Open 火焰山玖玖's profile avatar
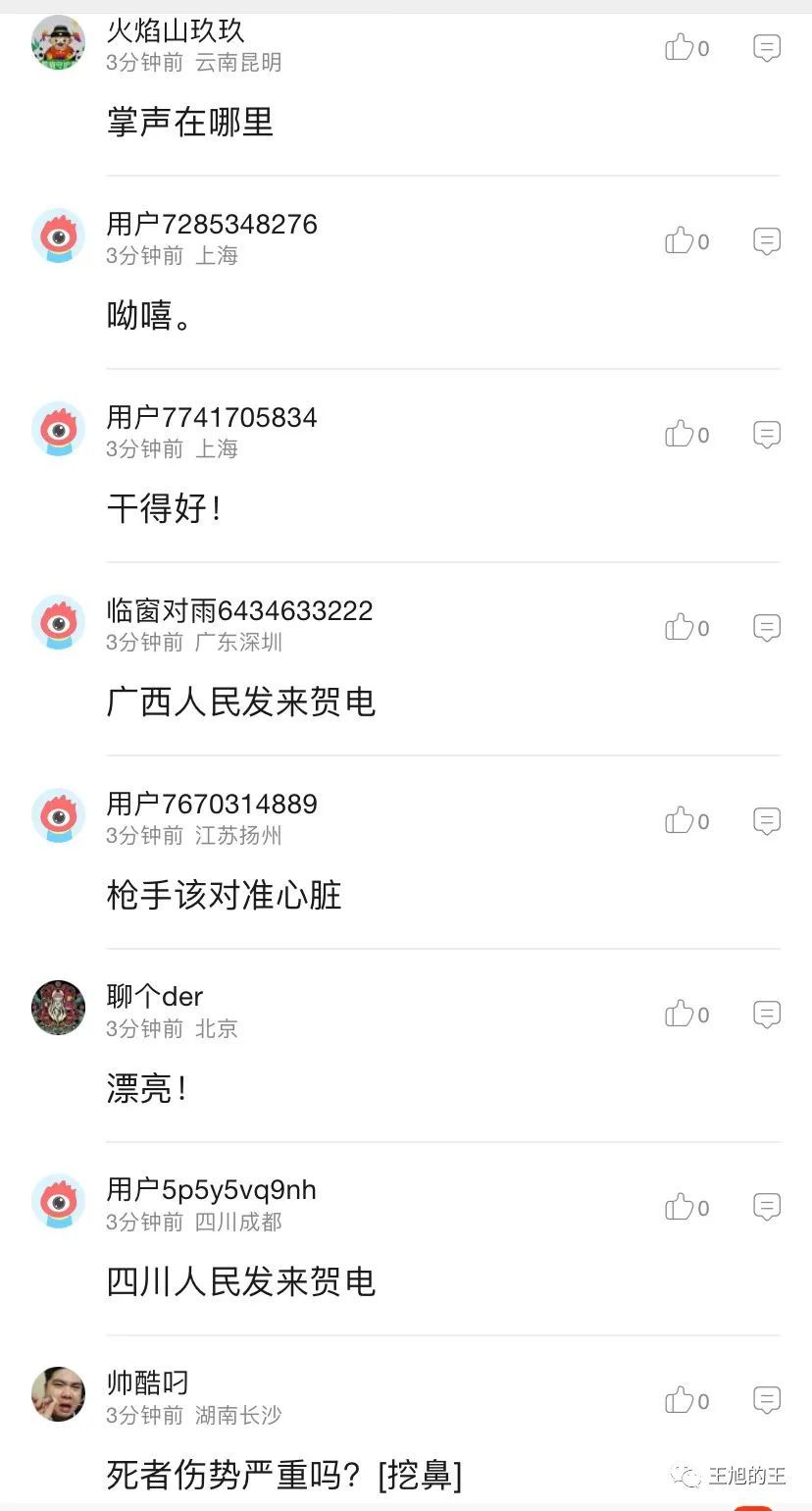This screenshot has width=812, height=1511. tap(59, 43)
